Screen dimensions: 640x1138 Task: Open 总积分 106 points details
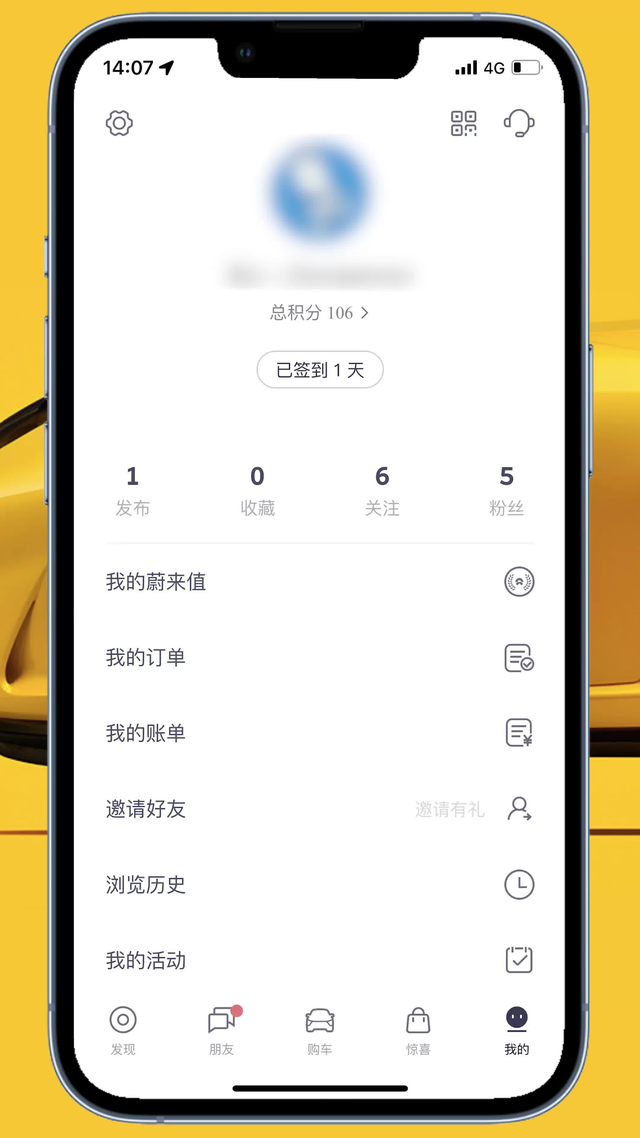(319, 313)
